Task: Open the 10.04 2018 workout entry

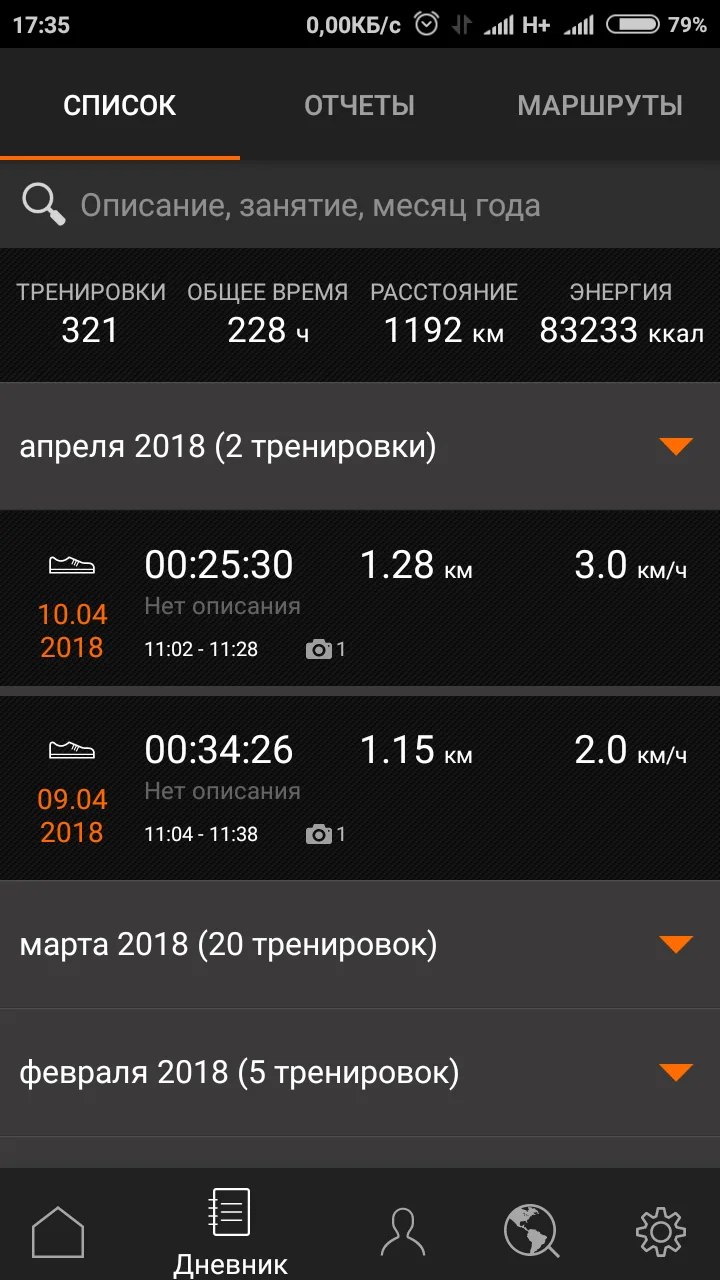Action: coord(360,598)
